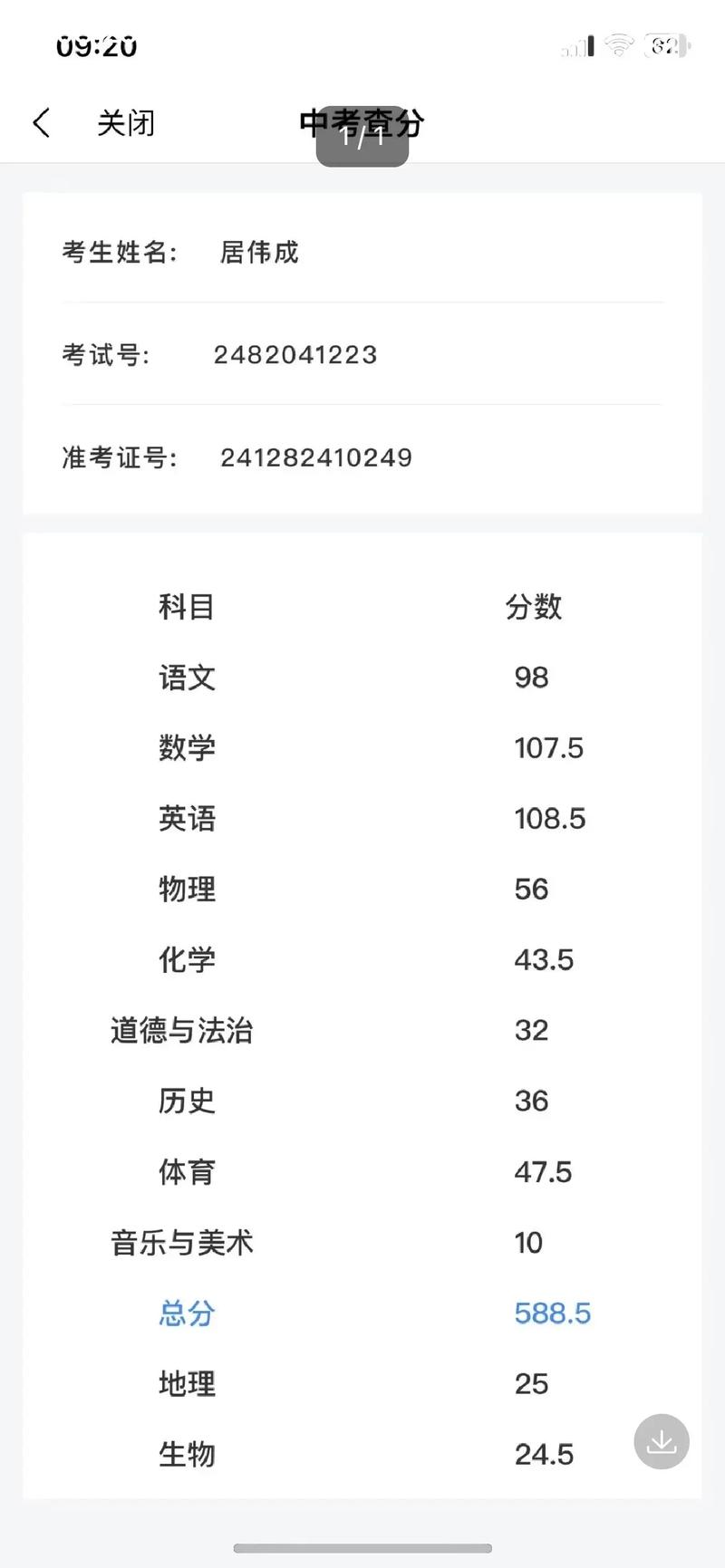Tap the candidate name 居伟成
Viewport: 725px width, 1568px height.
coord(257,253)
